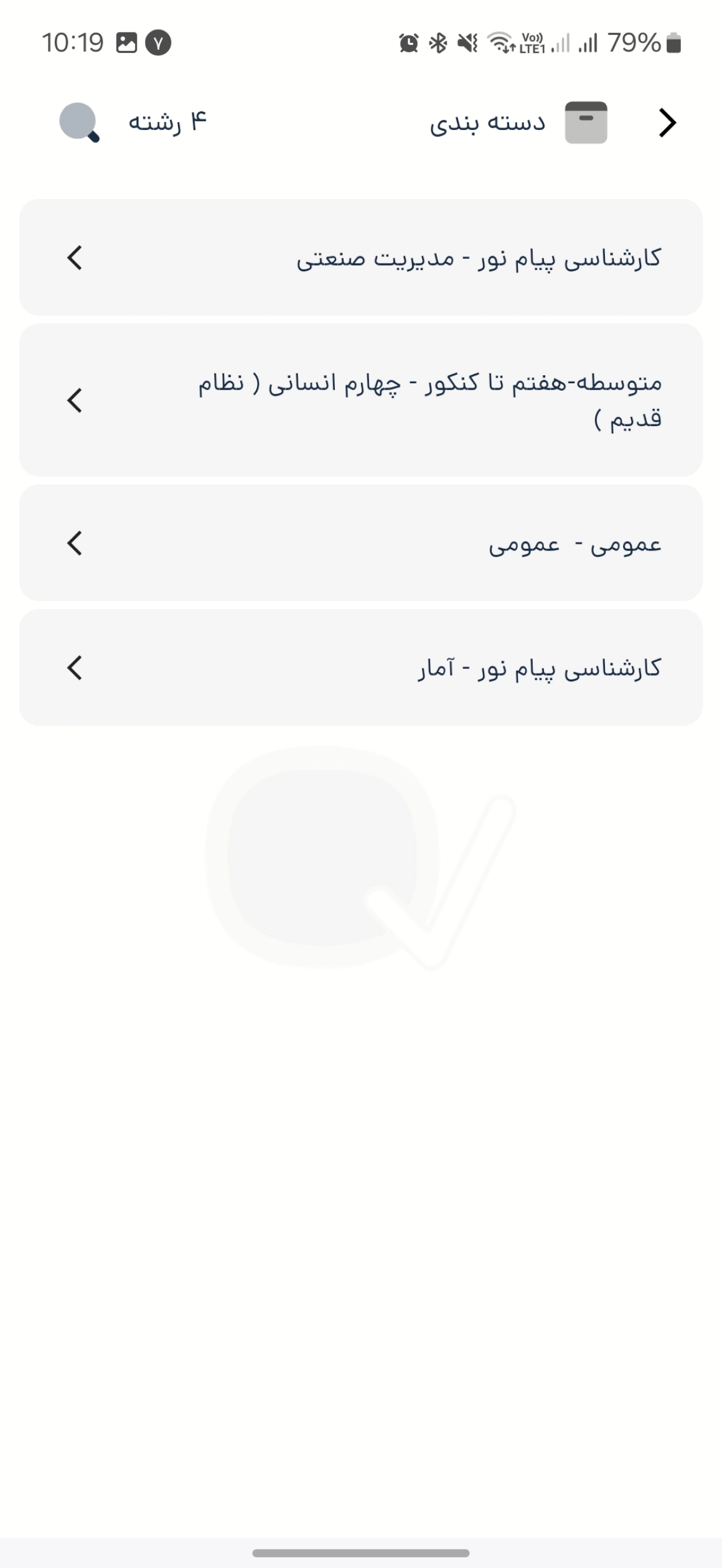The height and width of the screenshot is (1568, 722).
Task: Open the search magnifier icon
Action: (x=79, y=123)
